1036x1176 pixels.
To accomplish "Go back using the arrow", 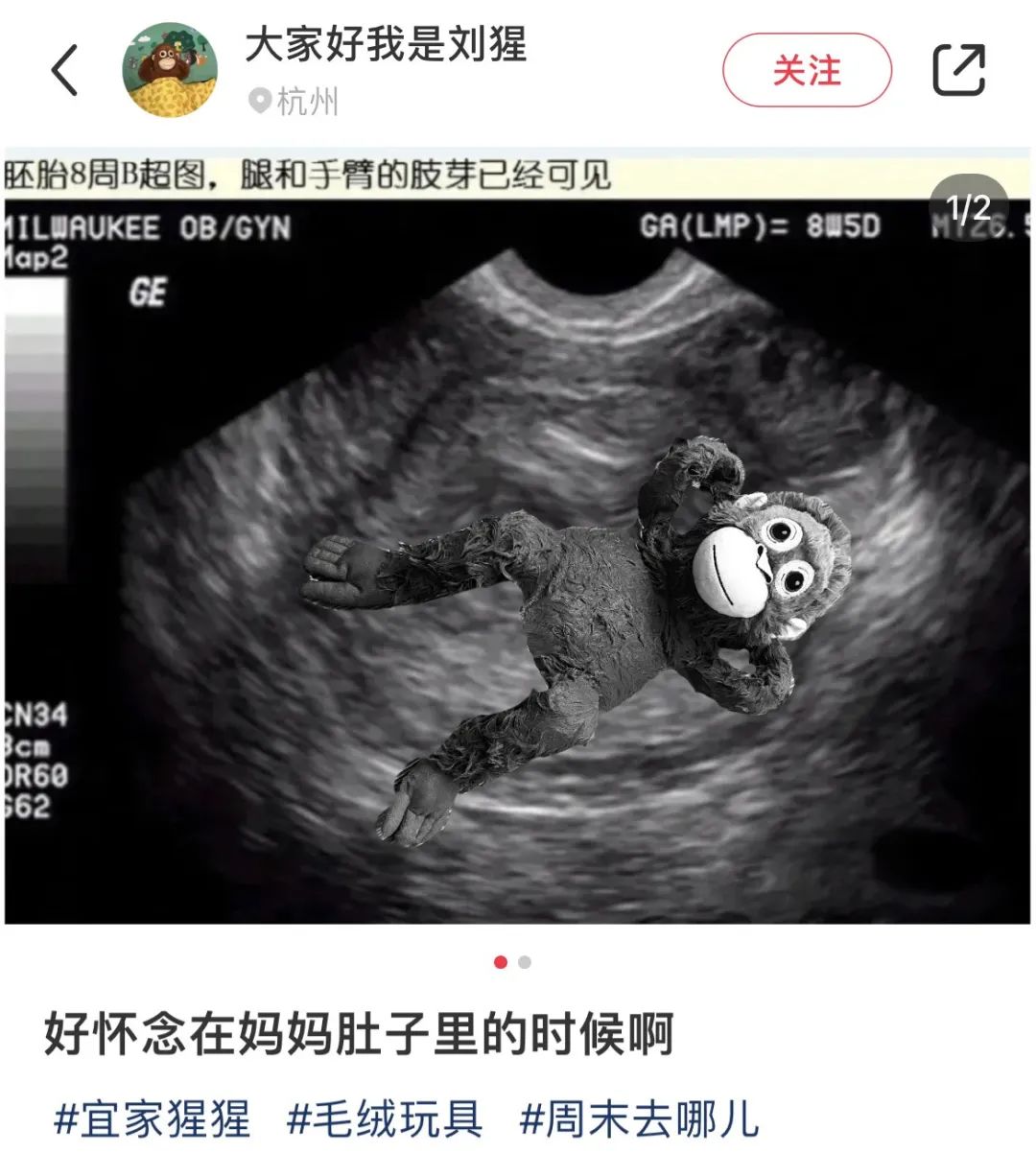I will (x=64, y=70).
